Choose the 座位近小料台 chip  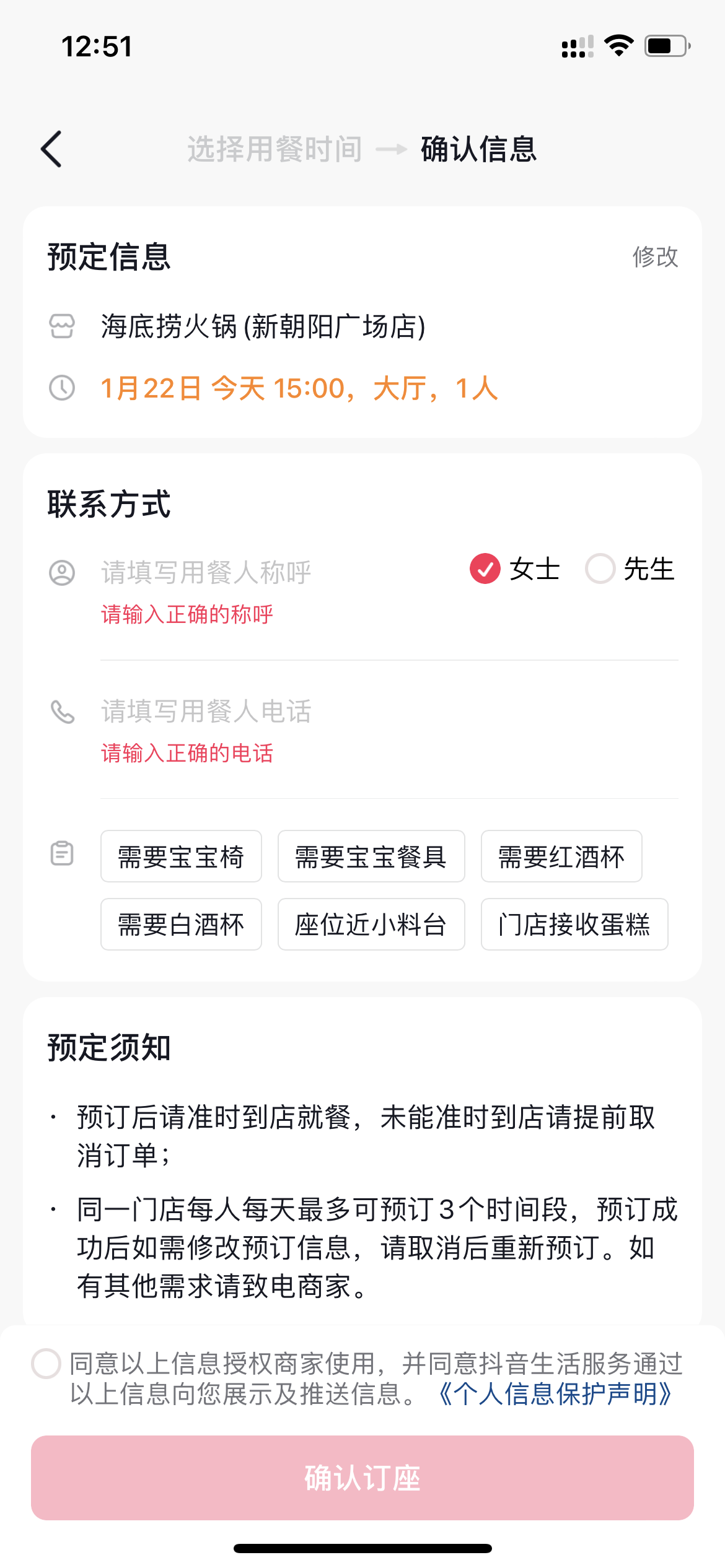click(371, 925)
